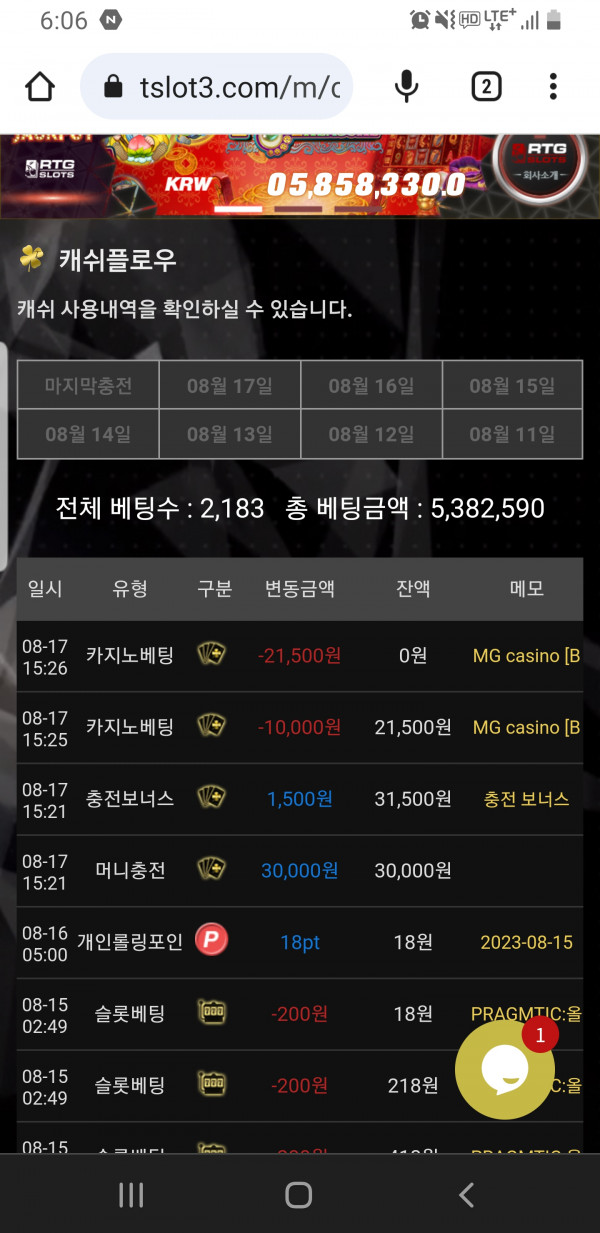Open the live chat support bubble
This screenshot has height=1233, width=600.
(x=504, y=1069)
